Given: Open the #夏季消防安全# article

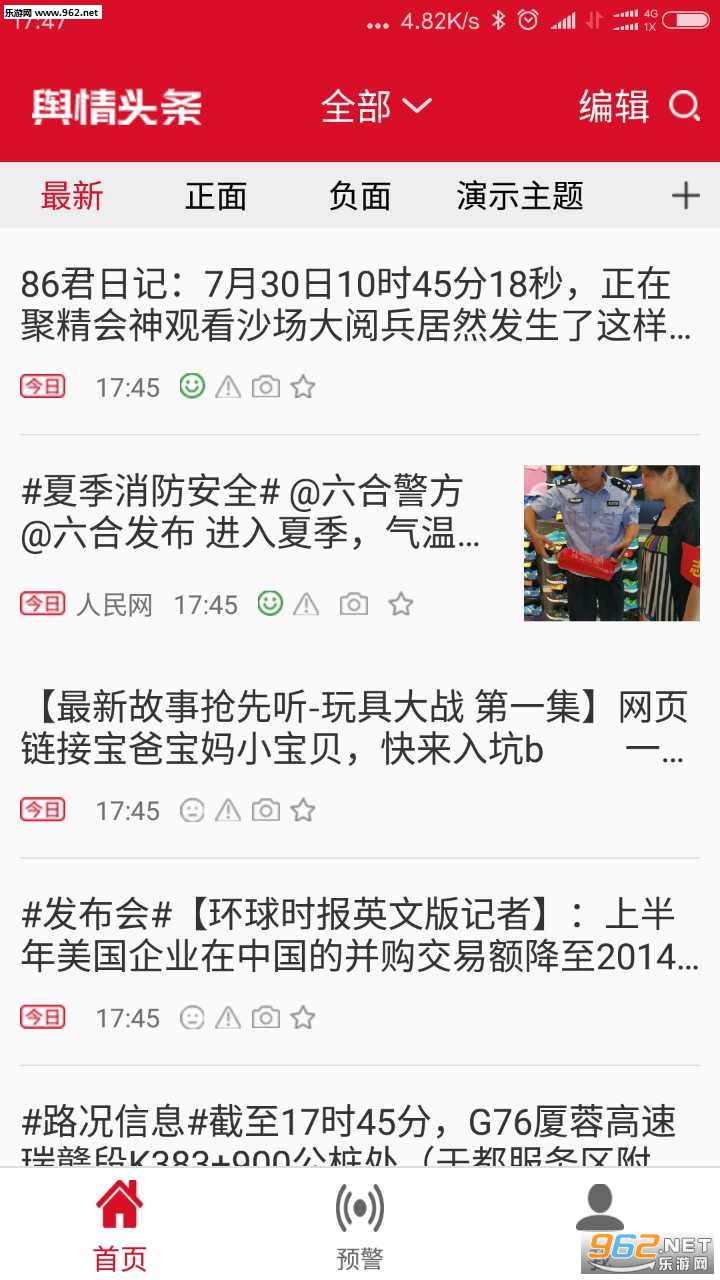Looking at the screenshot, I should (x=250, y=513).
